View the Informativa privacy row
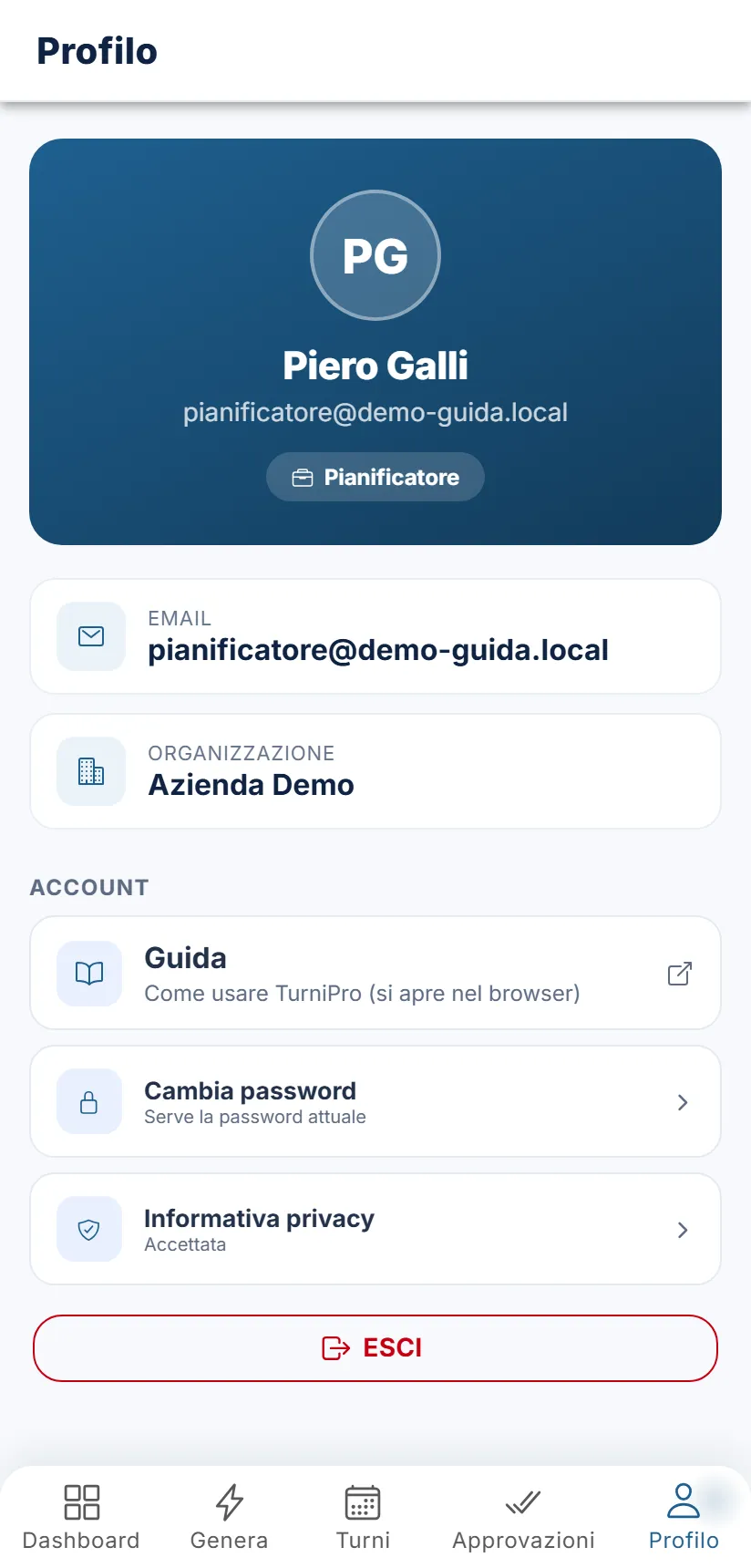751x1568 pixels. [x=375, y=1229]
